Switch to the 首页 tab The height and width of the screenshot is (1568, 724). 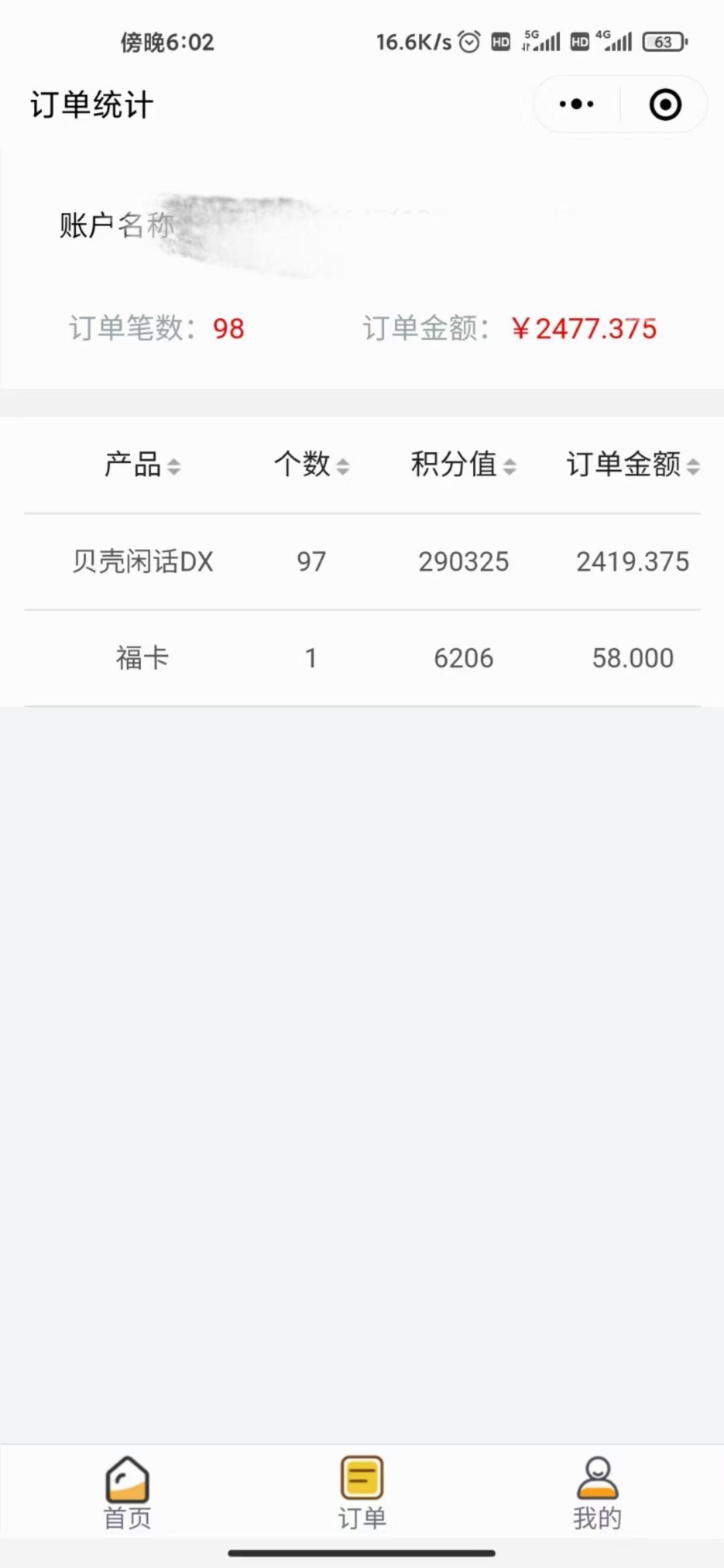[x=127, y=1493]
